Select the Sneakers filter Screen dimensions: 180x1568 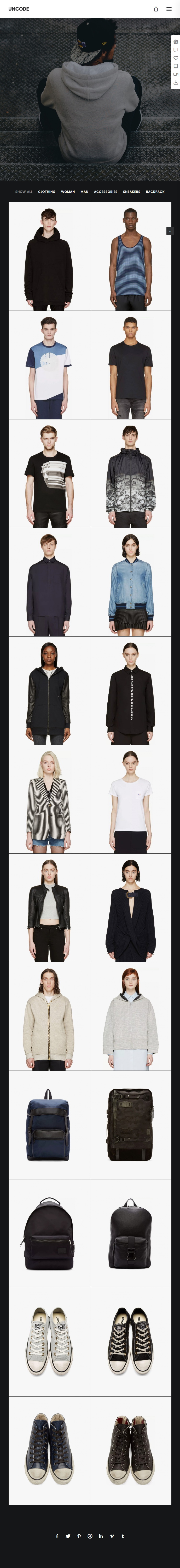(x=131, y=192)
